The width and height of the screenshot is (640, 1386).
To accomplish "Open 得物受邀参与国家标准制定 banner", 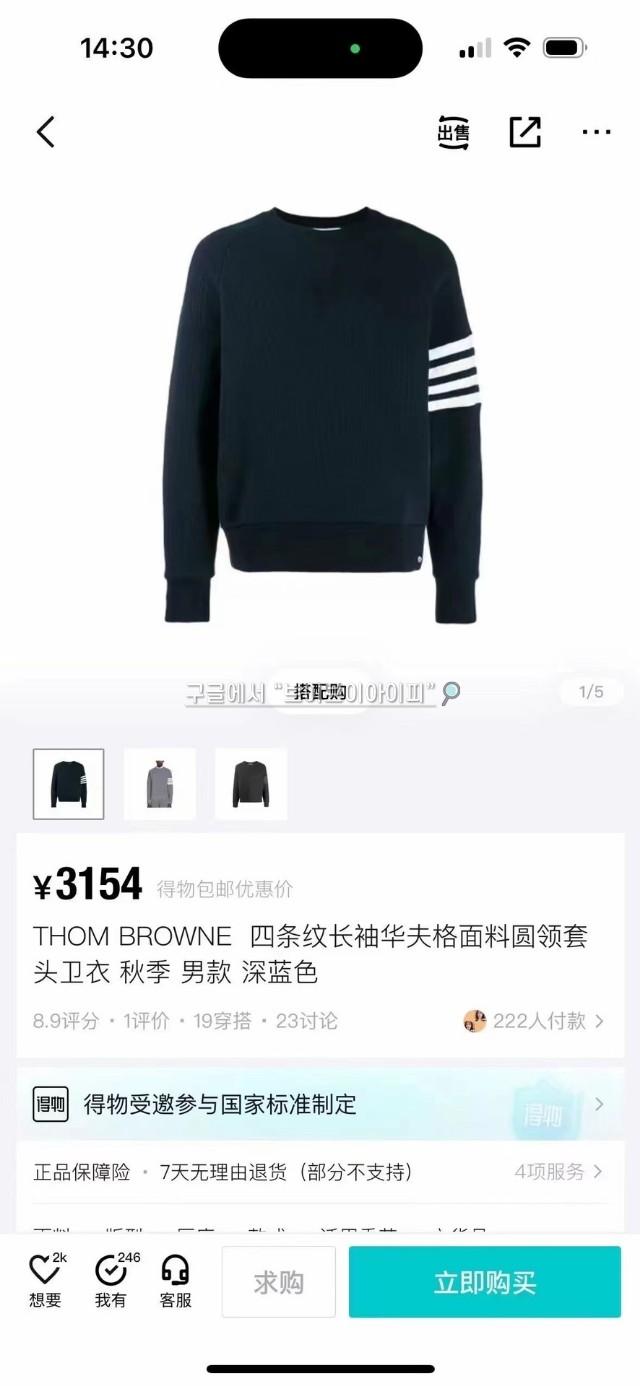I will click(320, 1104).
